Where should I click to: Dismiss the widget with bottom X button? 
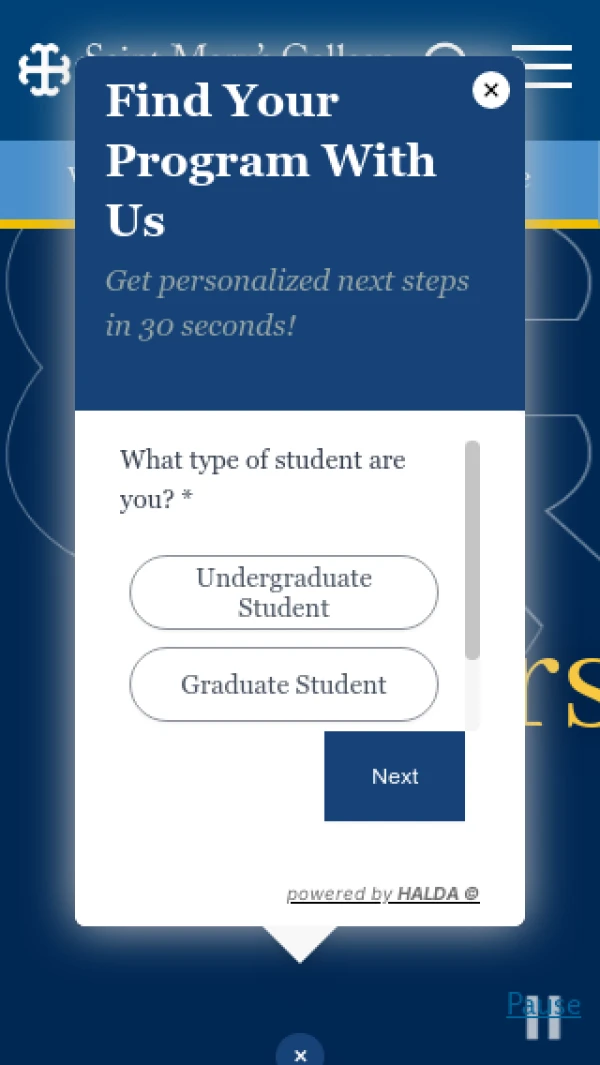(300, 1053)
